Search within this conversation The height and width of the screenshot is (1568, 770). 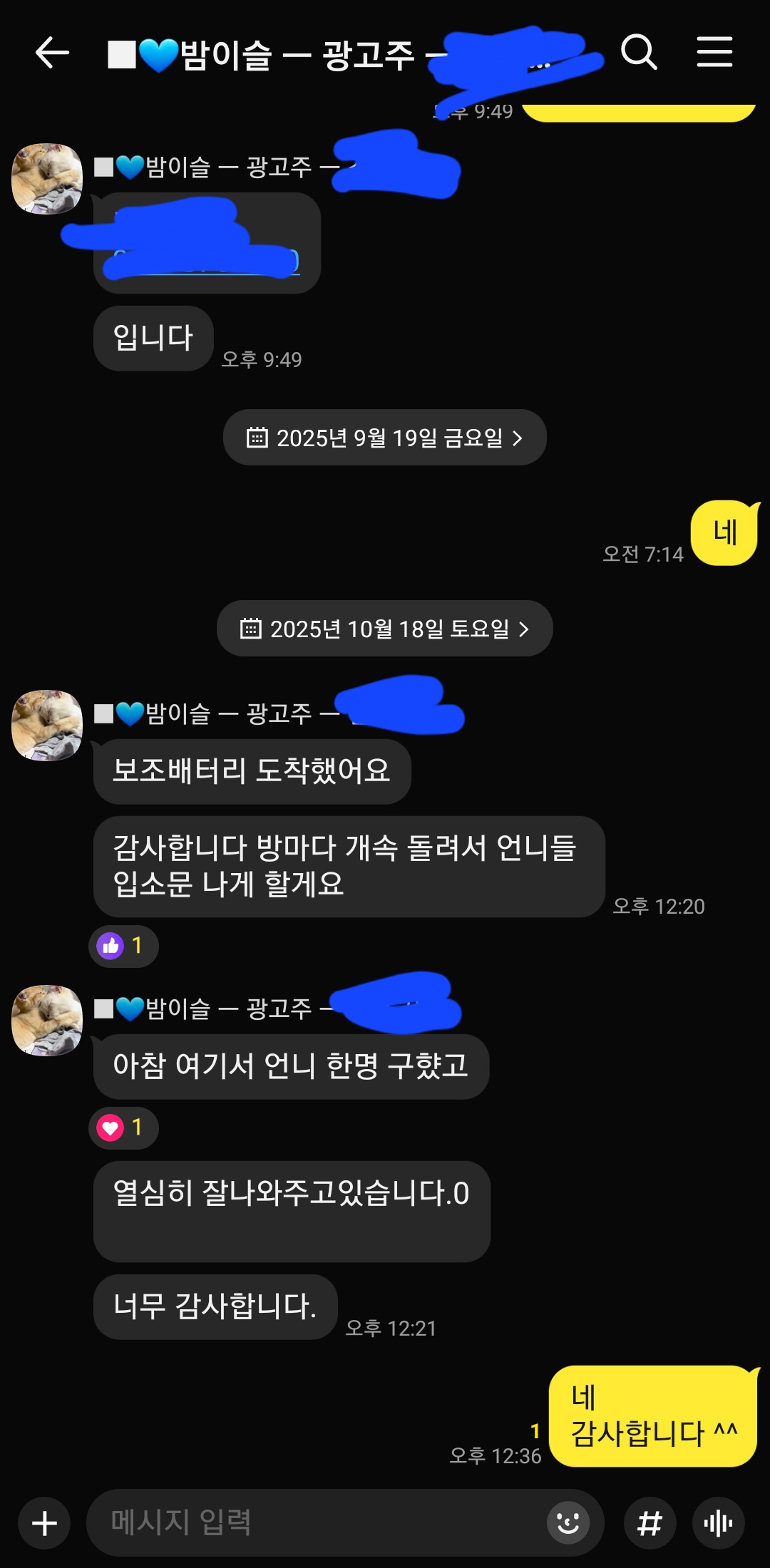(x=638, y=52)
